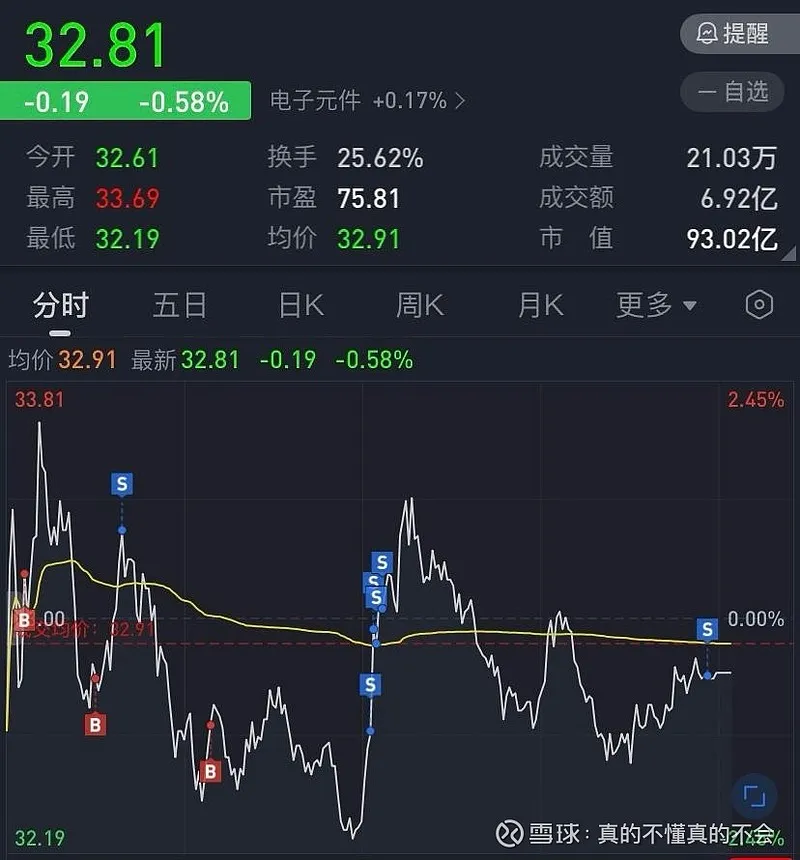
Task: Expand the 更多 chart period dropdown
Action: click(x=656, y=305)
